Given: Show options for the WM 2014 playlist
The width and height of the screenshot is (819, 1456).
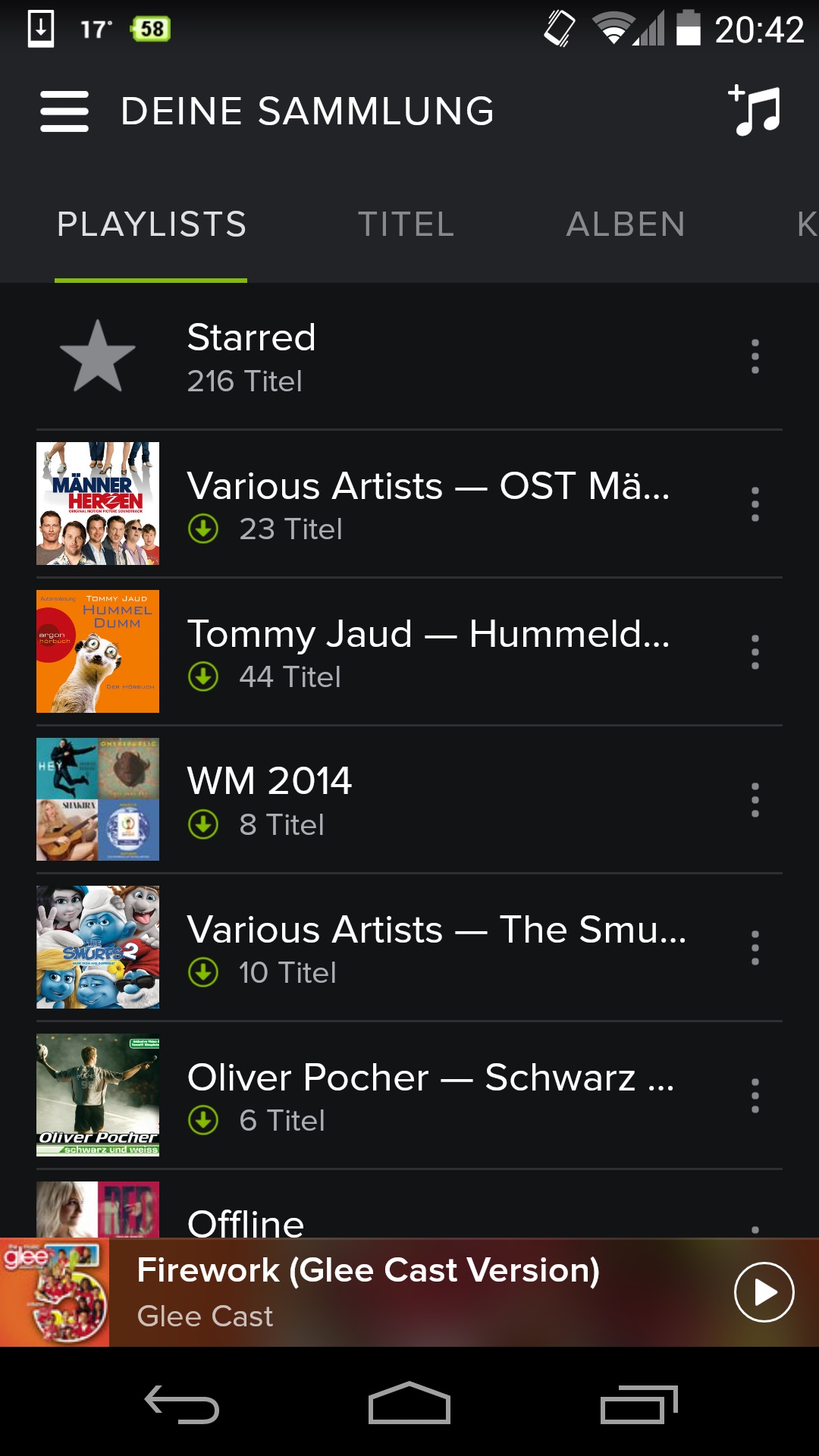Looking at the screenshot, I should (x=755, y=800).
